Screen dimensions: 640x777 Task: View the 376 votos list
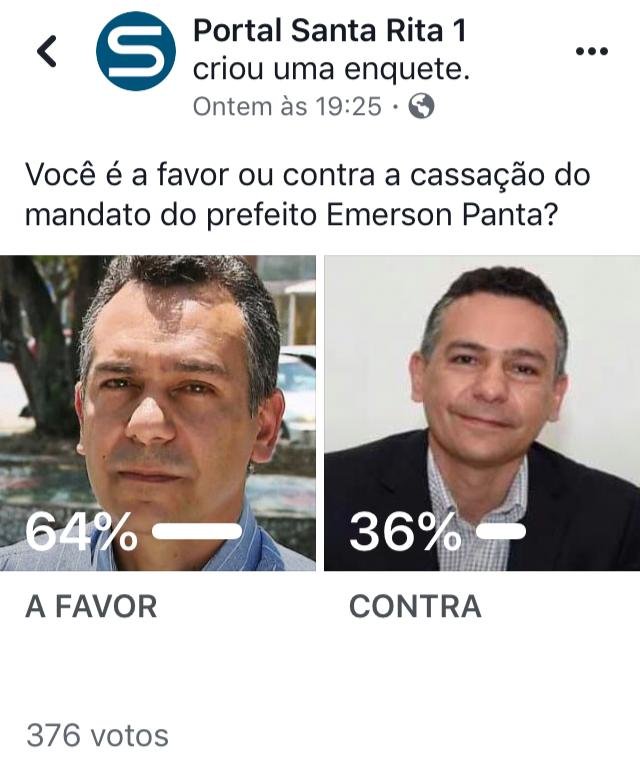coord(97,737)
